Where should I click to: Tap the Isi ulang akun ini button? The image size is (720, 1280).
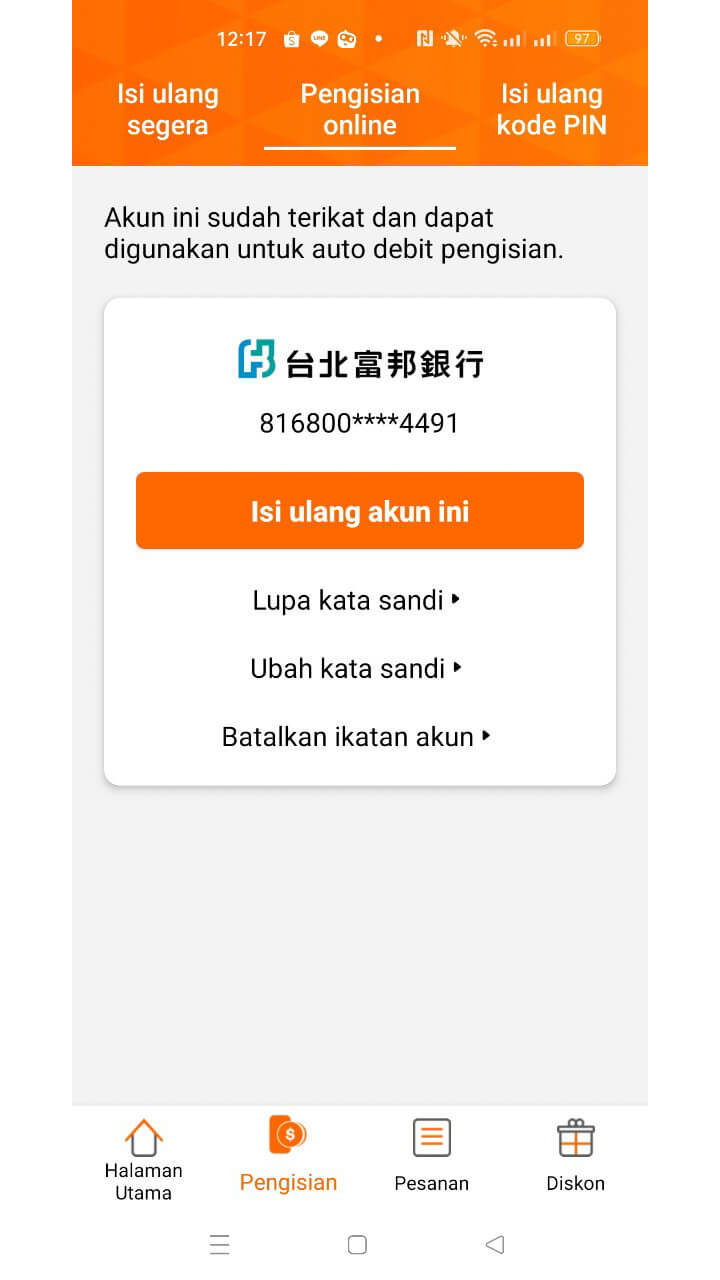(360, 511)
